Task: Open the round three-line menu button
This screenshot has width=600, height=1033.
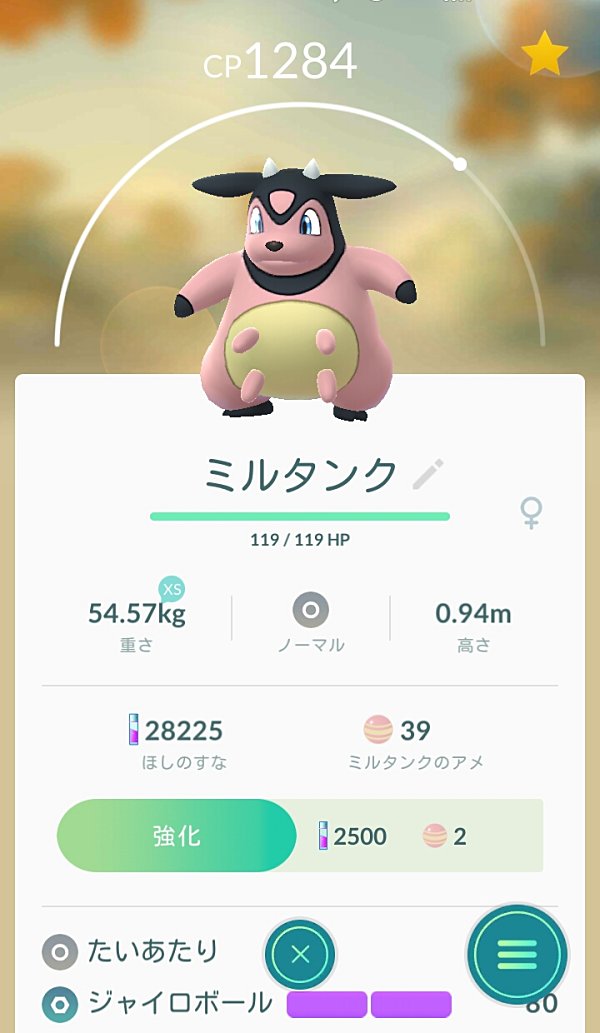Action: [x=517, y=955]
